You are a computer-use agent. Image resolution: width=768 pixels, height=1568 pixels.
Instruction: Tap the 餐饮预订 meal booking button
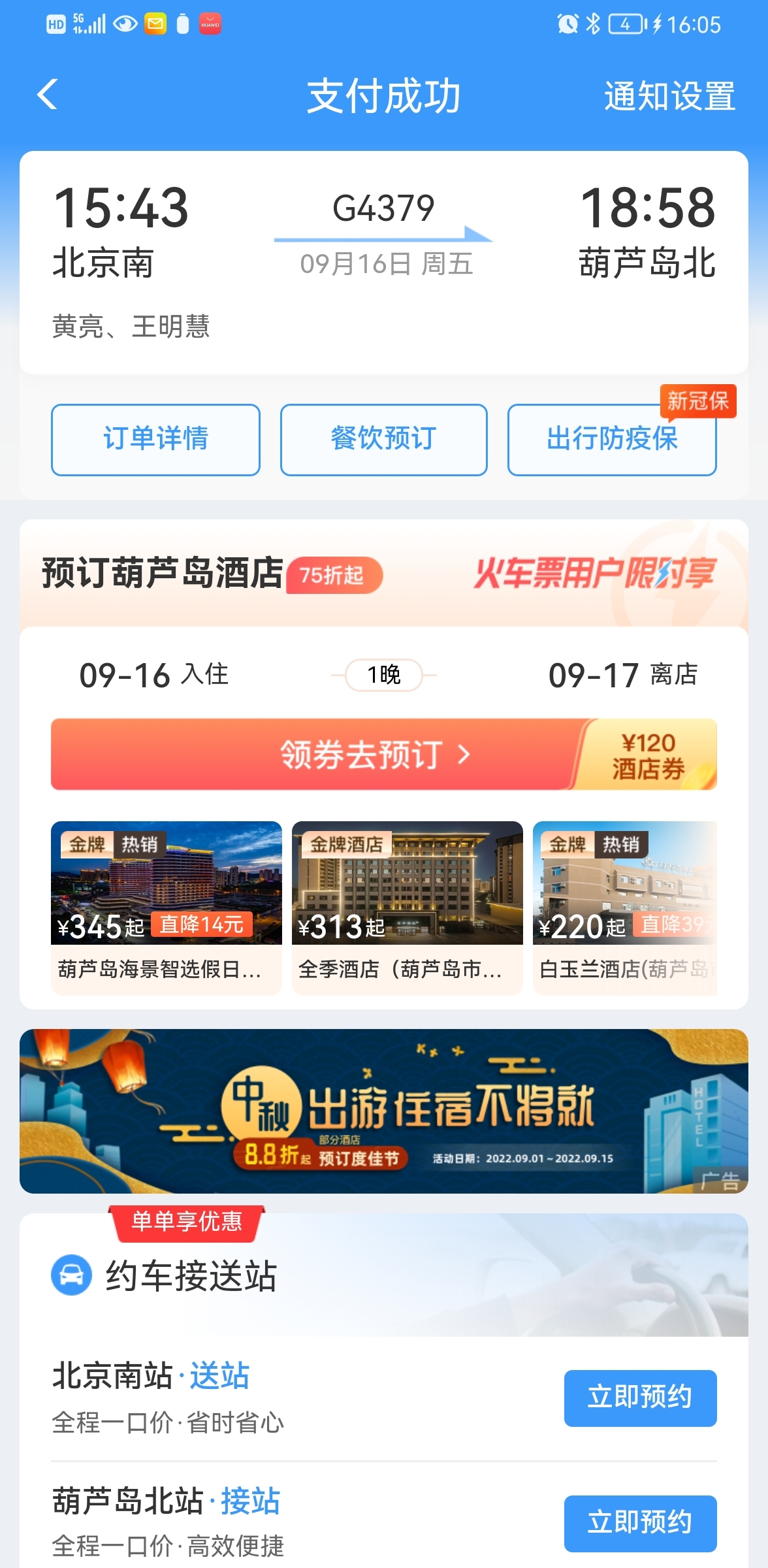(383, 439)
